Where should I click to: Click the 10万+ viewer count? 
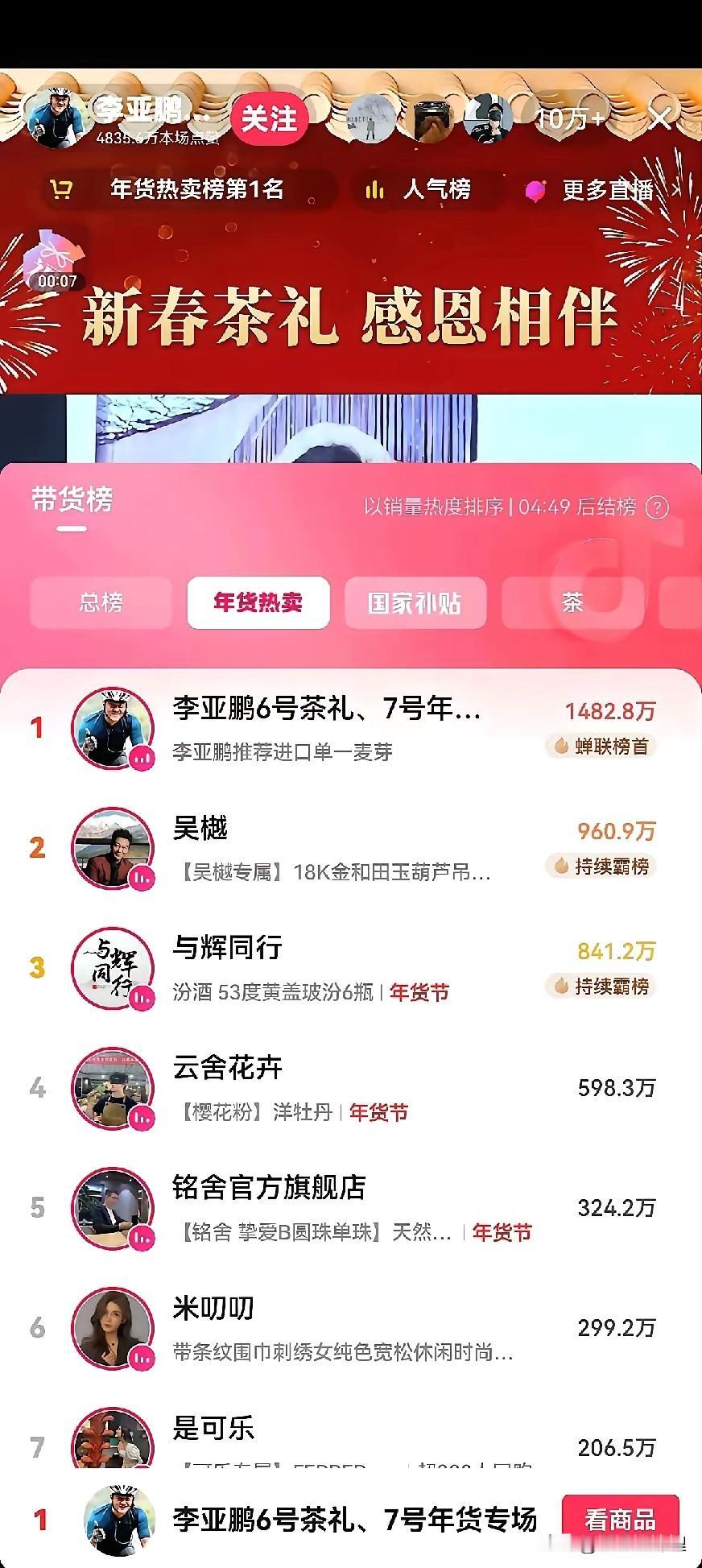click(x=568, y=118)
